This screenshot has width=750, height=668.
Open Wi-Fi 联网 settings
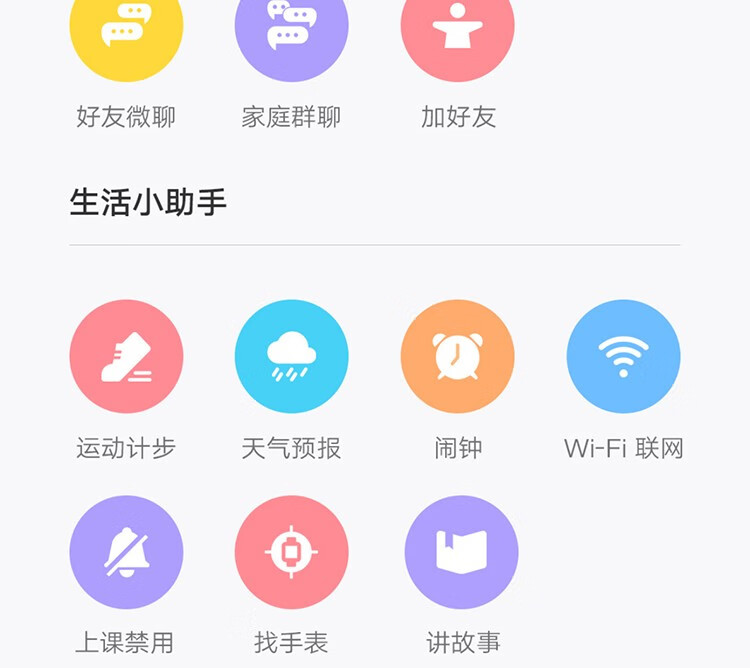[623, 357]
